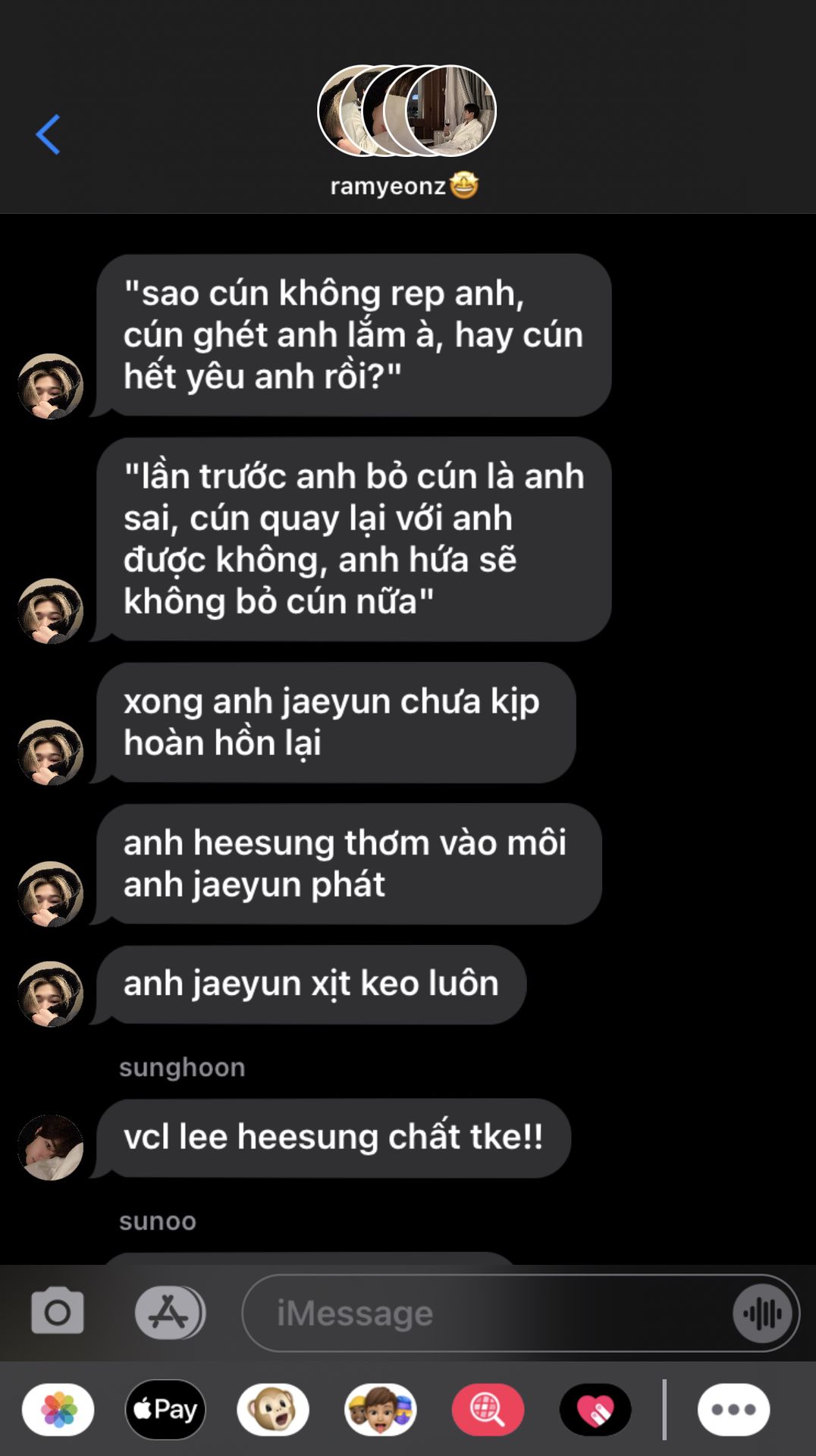Toggle the App Store apps drawer
816x1456 pixels.
coord(170,1313)
